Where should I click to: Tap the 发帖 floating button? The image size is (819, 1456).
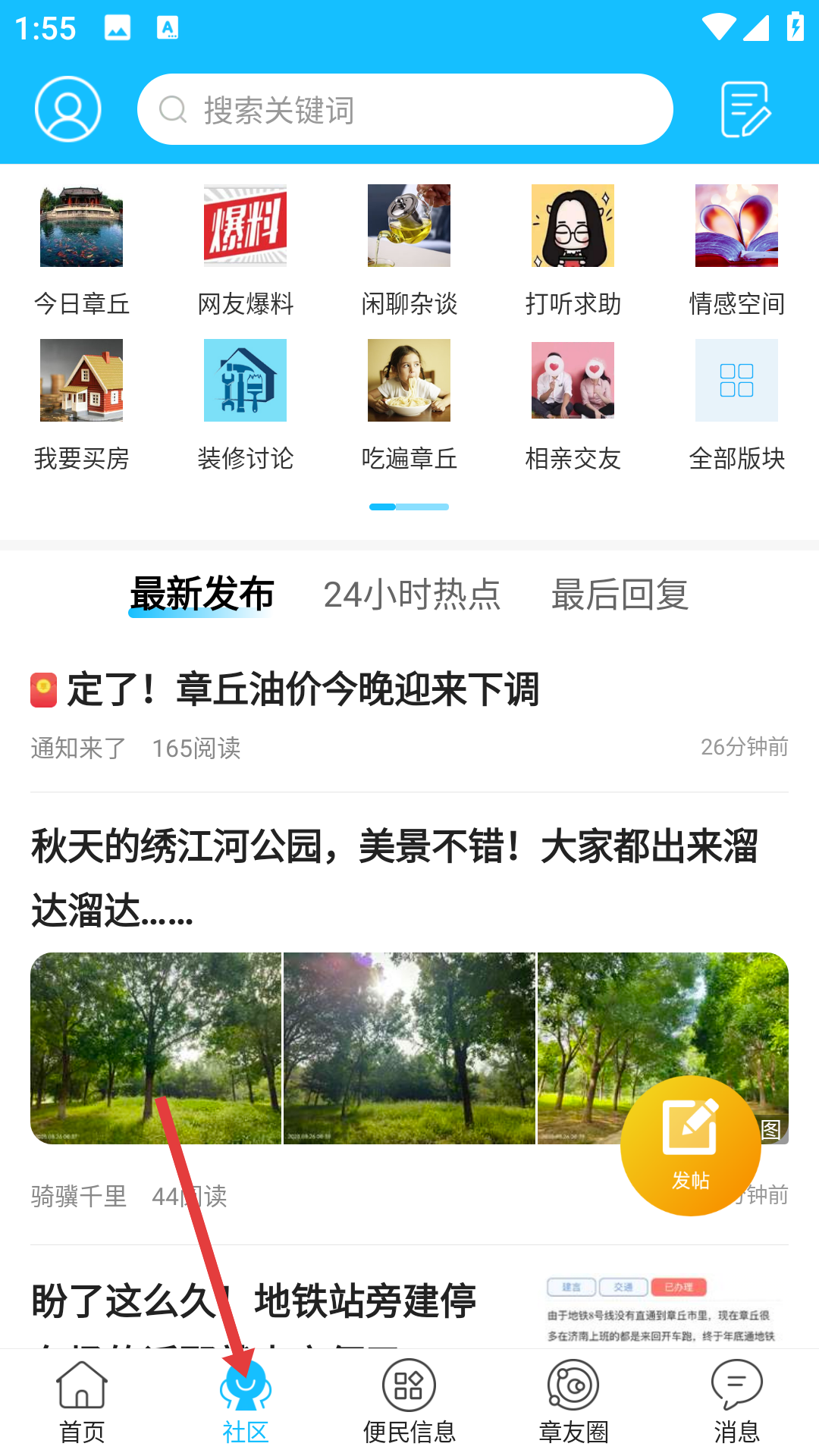click(x=690, y=1145)
